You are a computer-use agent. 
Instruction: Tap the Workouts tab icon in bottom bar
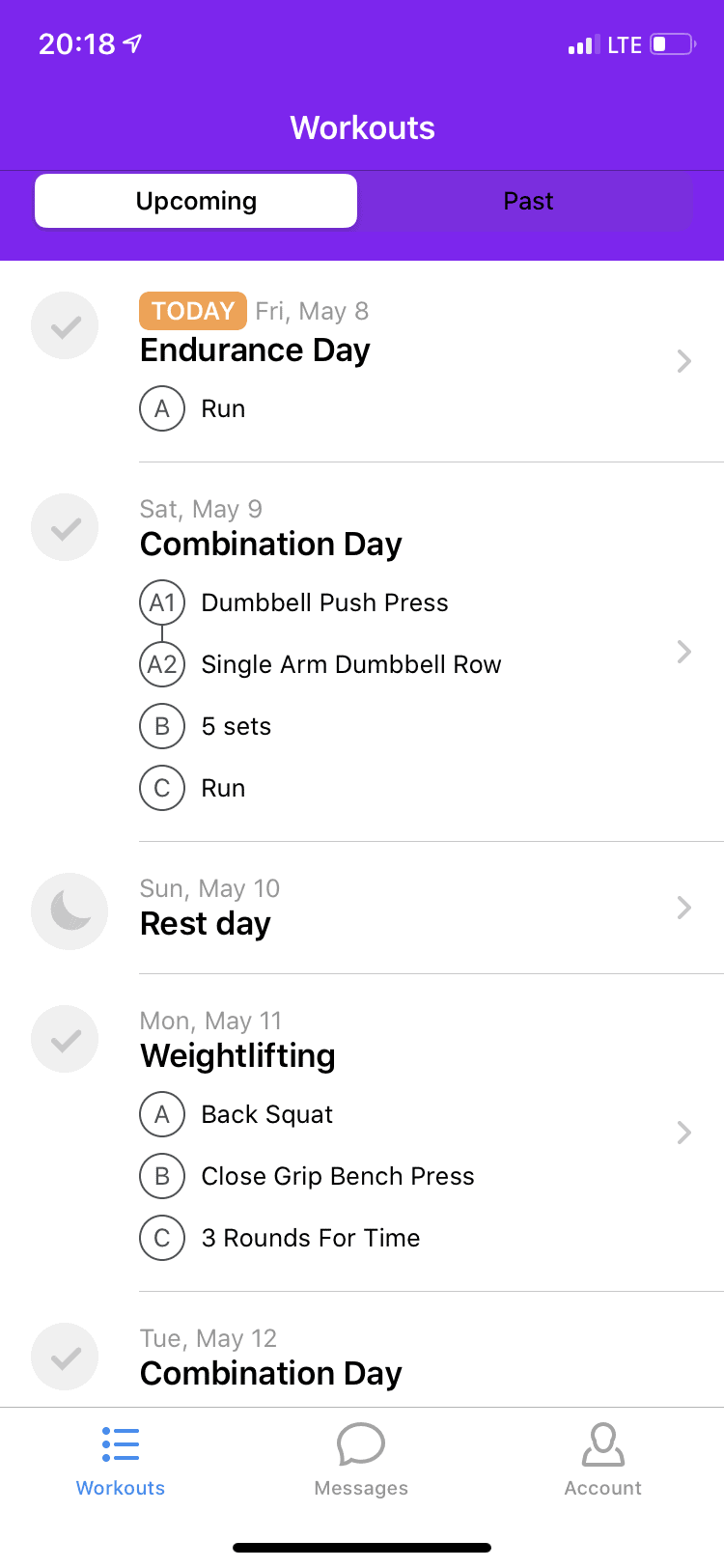[120, 1442]
